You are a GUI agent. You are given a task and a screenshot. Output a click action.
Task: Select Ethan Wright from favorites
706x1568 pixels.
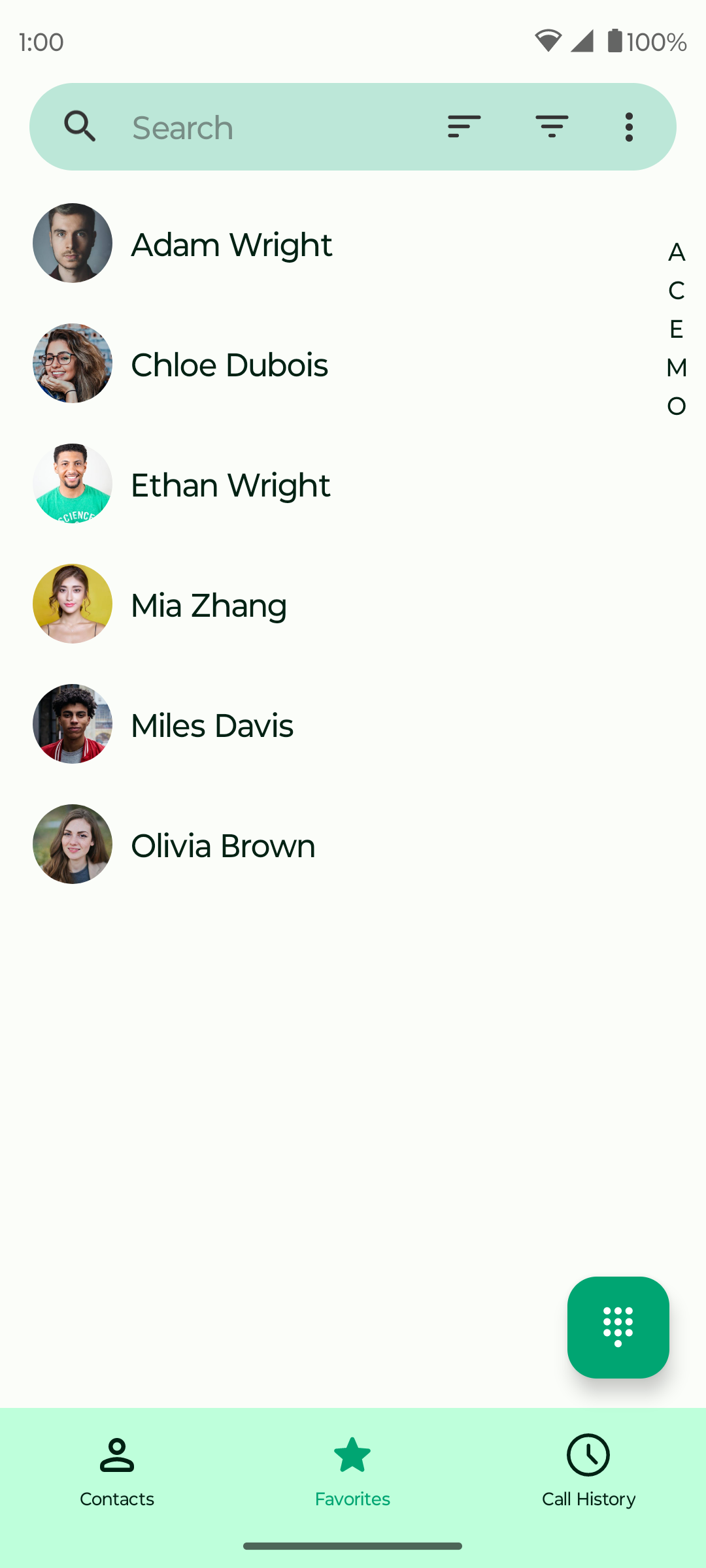(230, 485)
